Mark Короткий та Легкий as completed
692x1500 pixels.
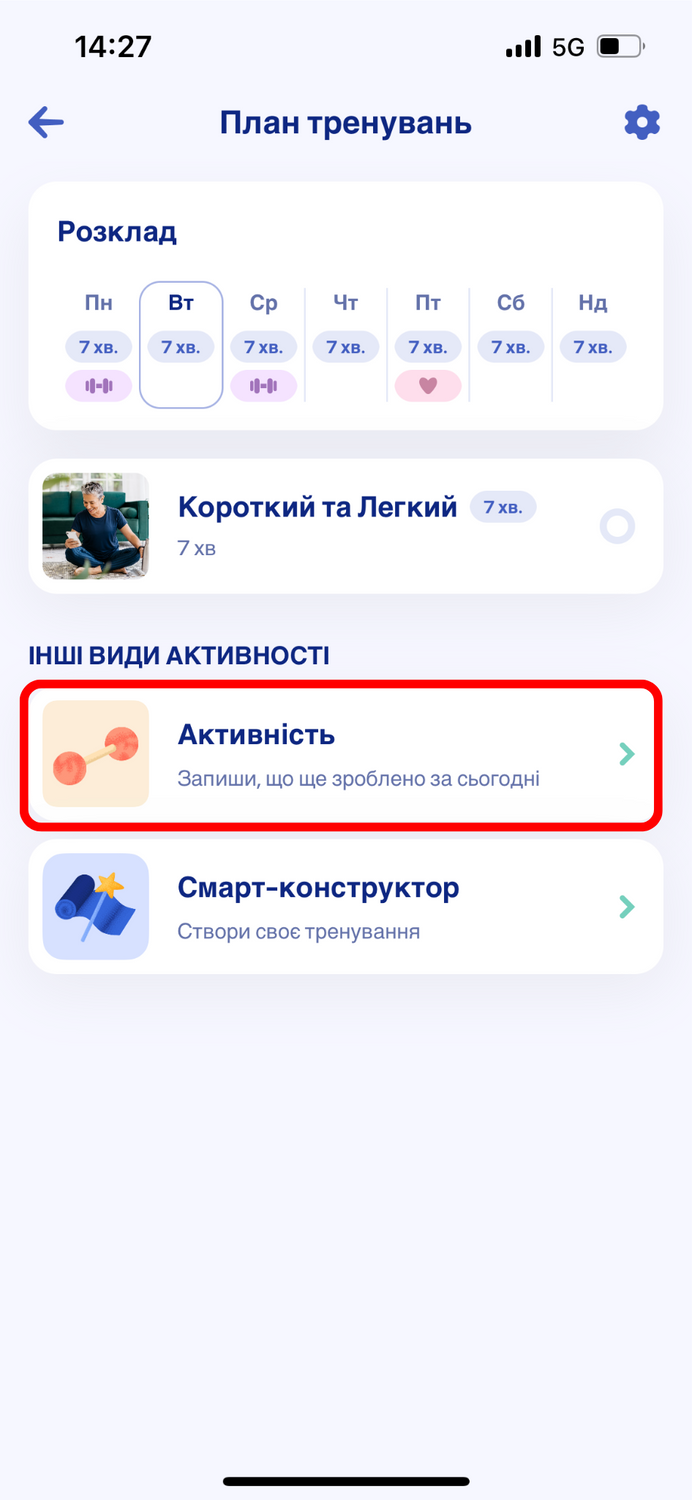[x=617, y=526]
